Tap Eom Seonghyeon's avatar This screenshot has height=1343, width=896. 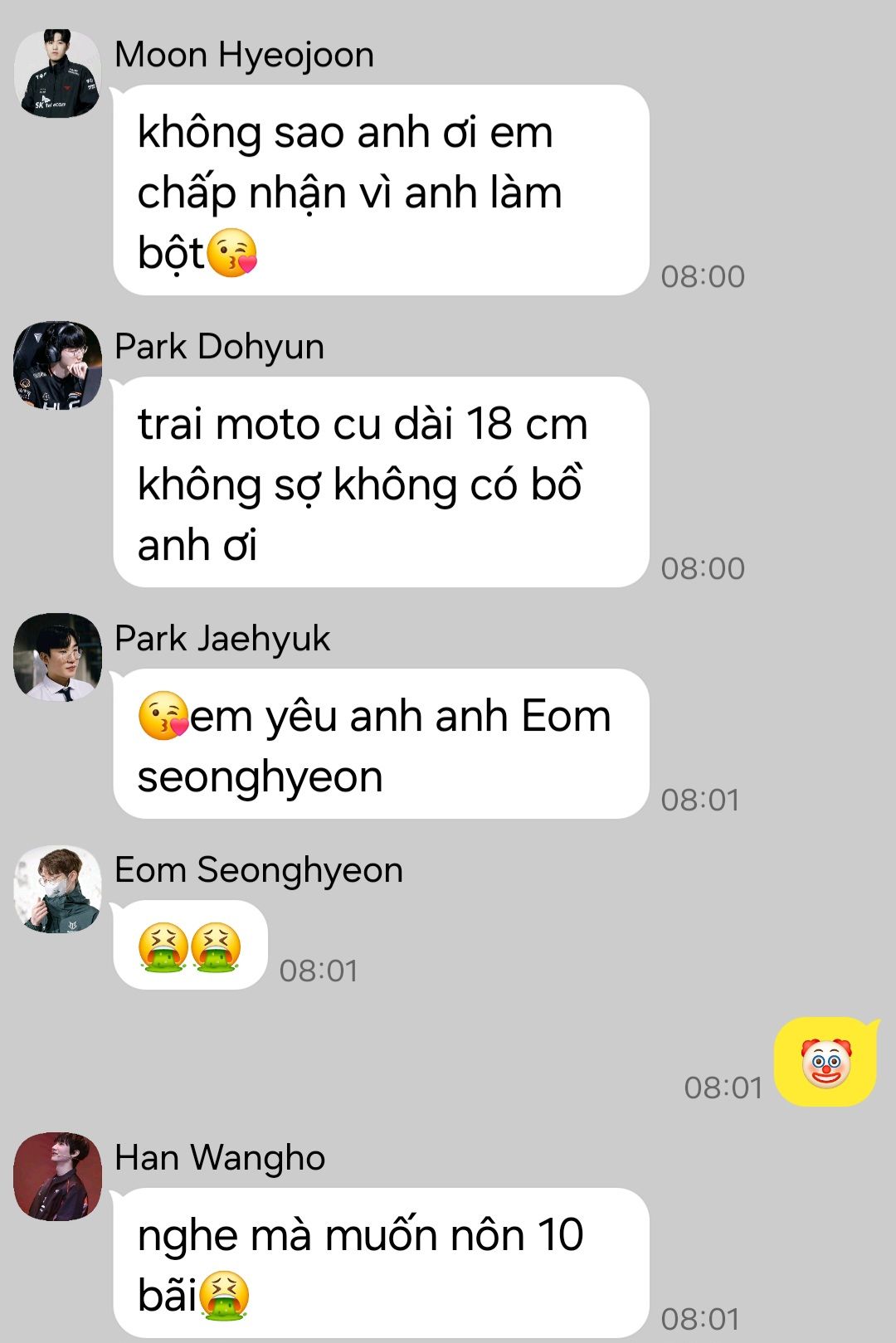(57, 889)
